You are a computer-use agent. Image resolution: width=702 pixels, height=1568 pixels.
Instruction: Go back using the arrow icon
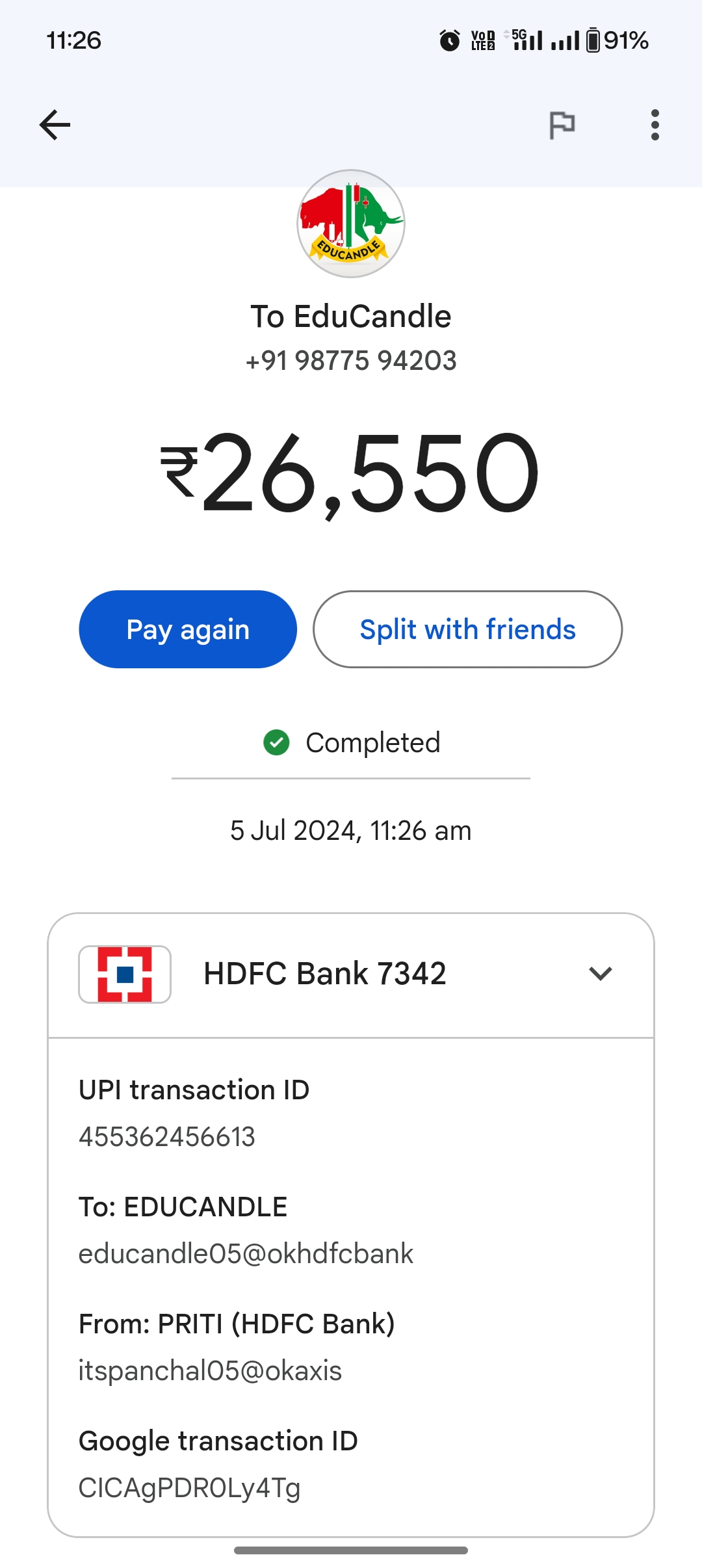pos(55,125)
